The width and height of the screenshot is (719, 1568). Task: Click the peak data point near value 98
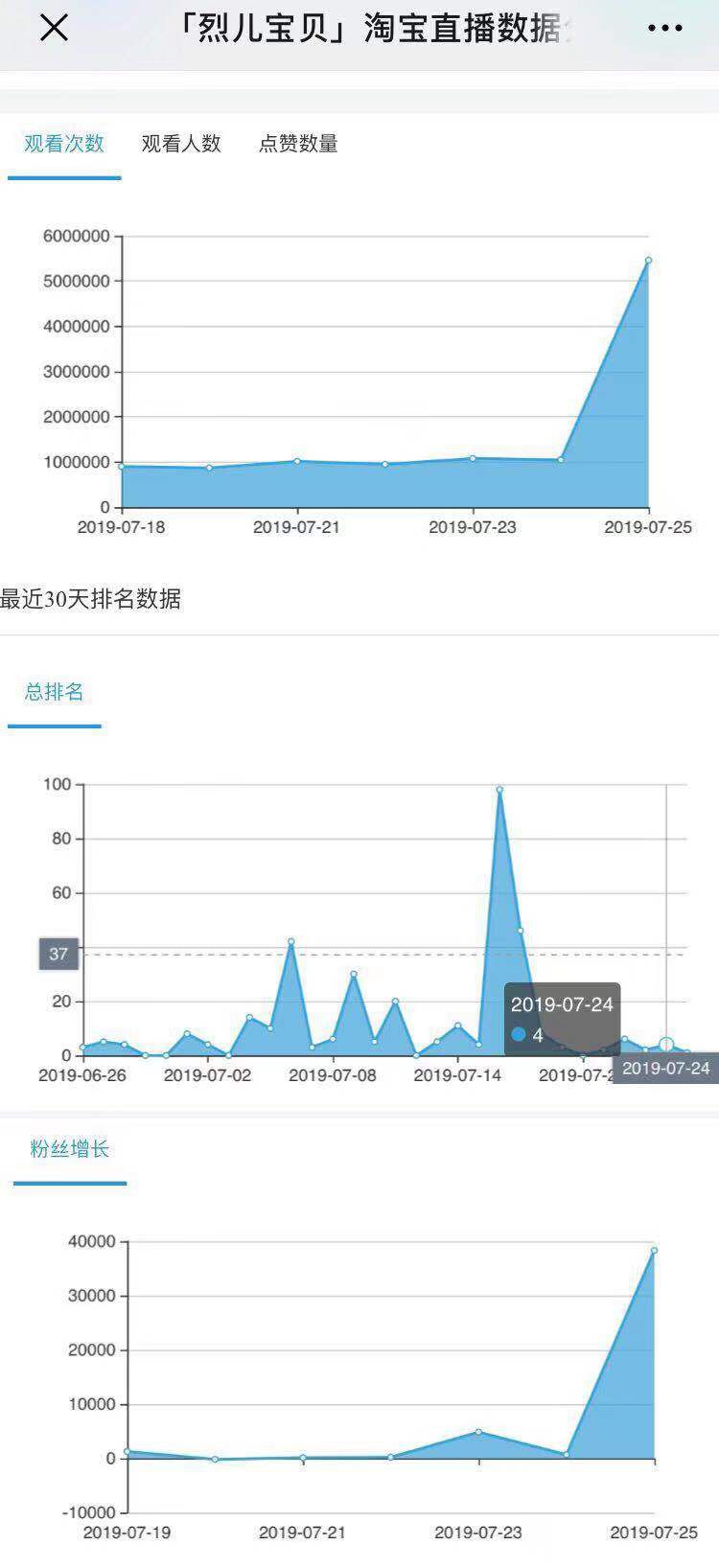[499, 789]
